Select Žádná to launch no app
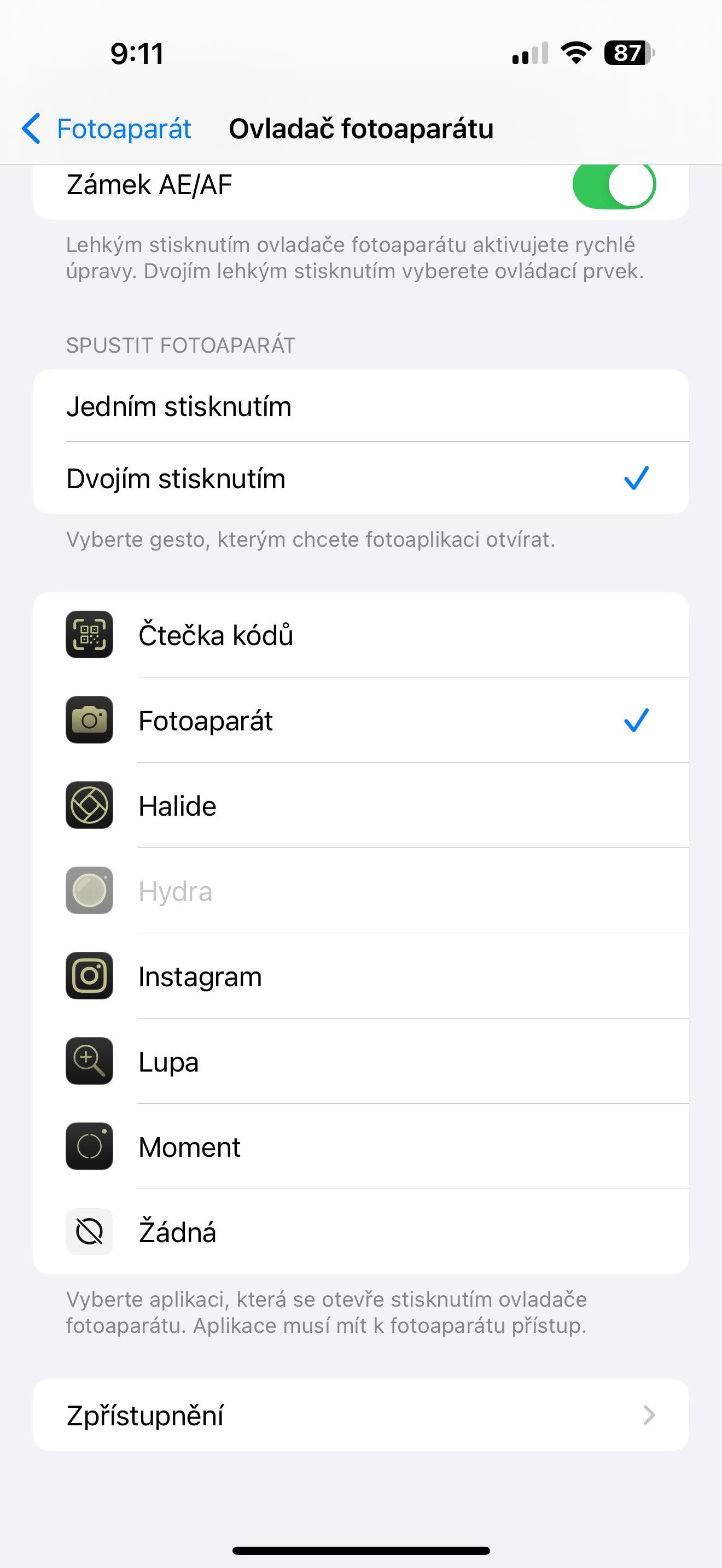The height and width of the screenshot is (1568, 722). click(x=360, y=1232)
